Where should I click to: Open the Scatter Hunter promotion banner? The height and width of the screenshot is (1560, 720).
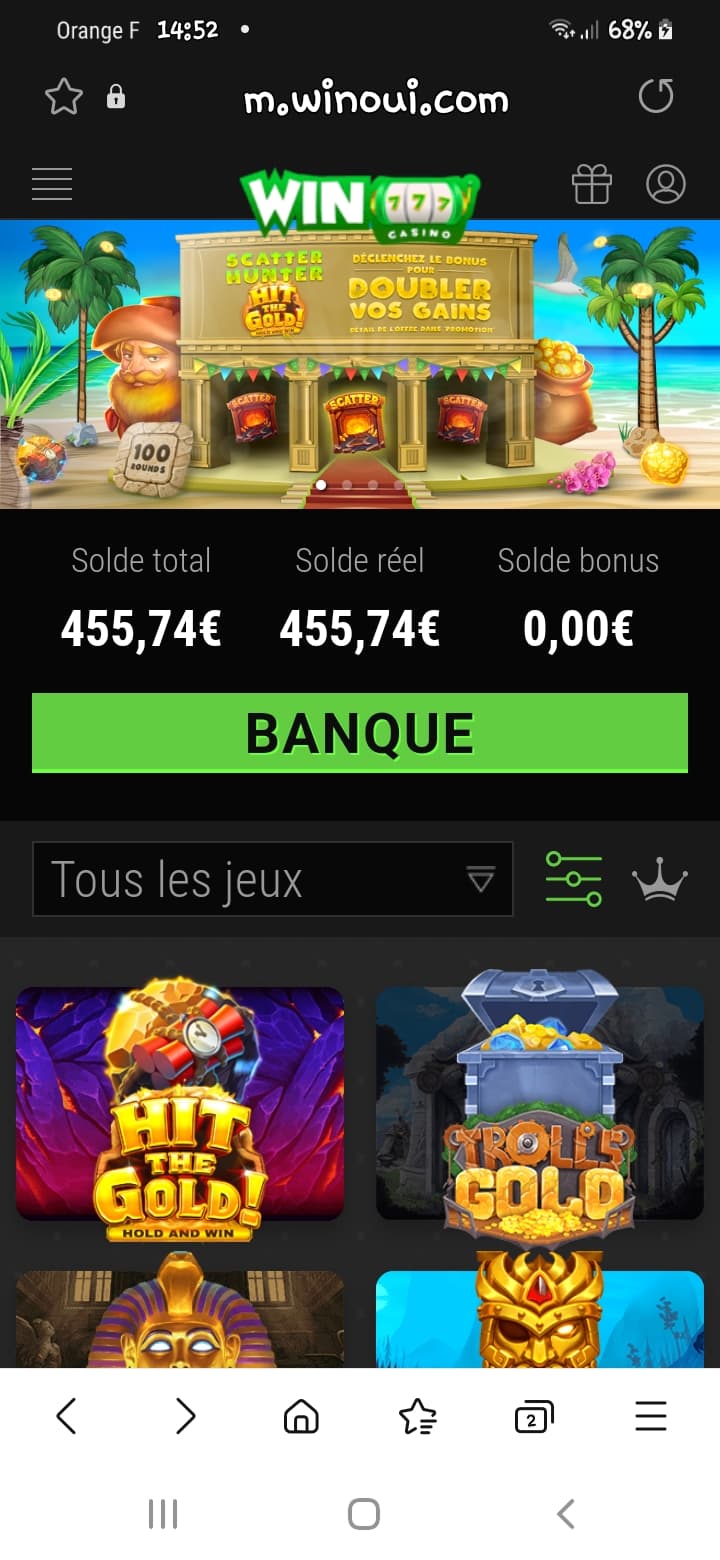tap(360, 365)
